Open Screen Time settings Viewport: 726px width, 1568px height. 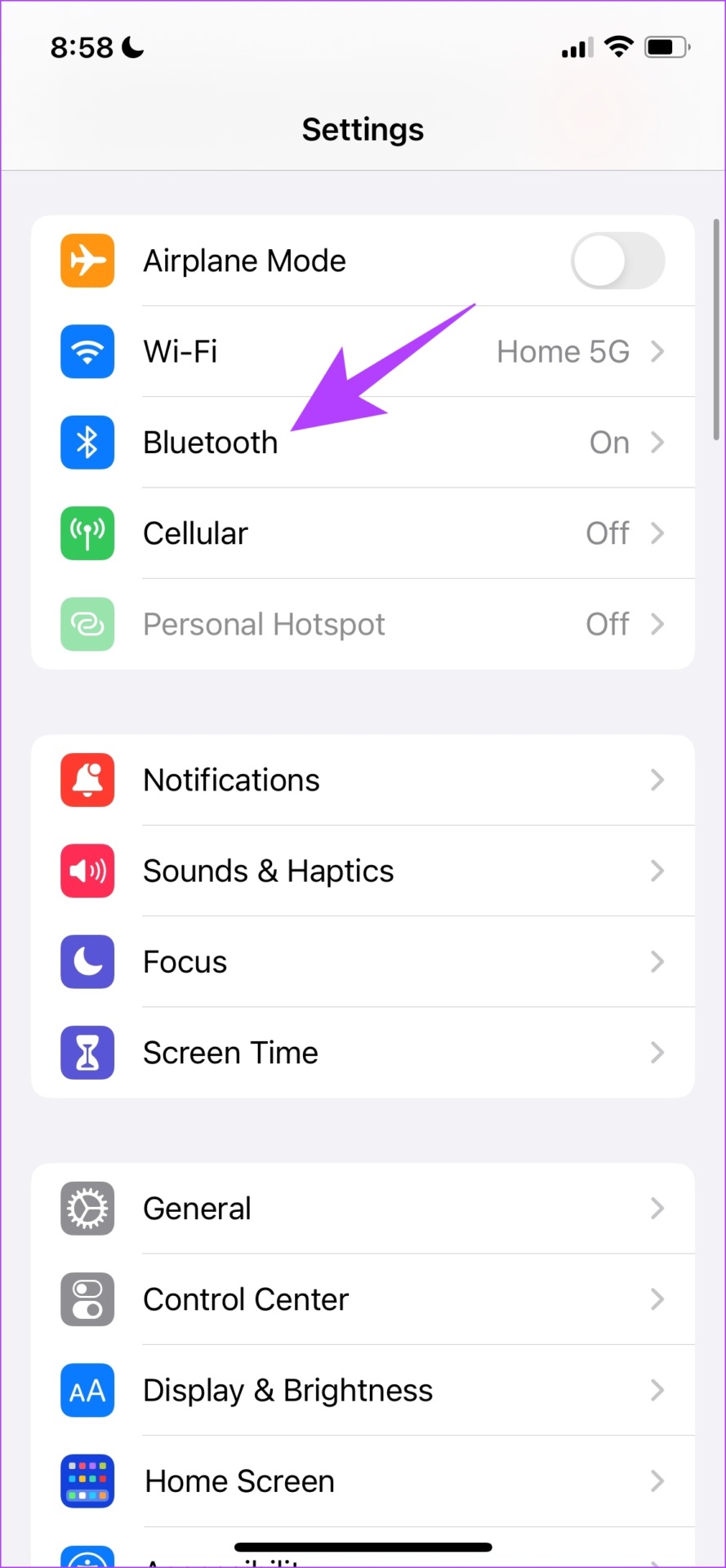pyautogui.click(x=363, y=1053)
